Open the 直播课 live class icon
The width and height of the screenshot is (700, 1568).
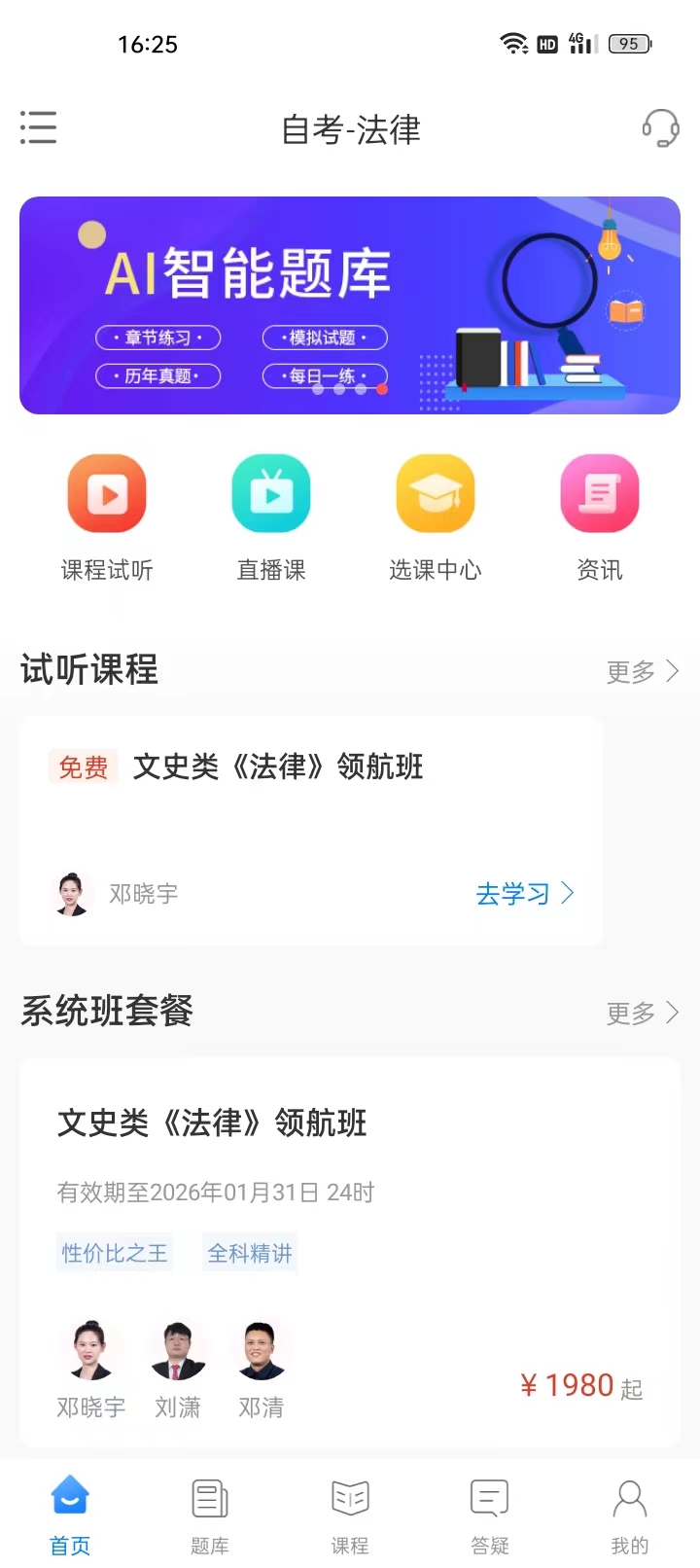click(x=270, y=493)
